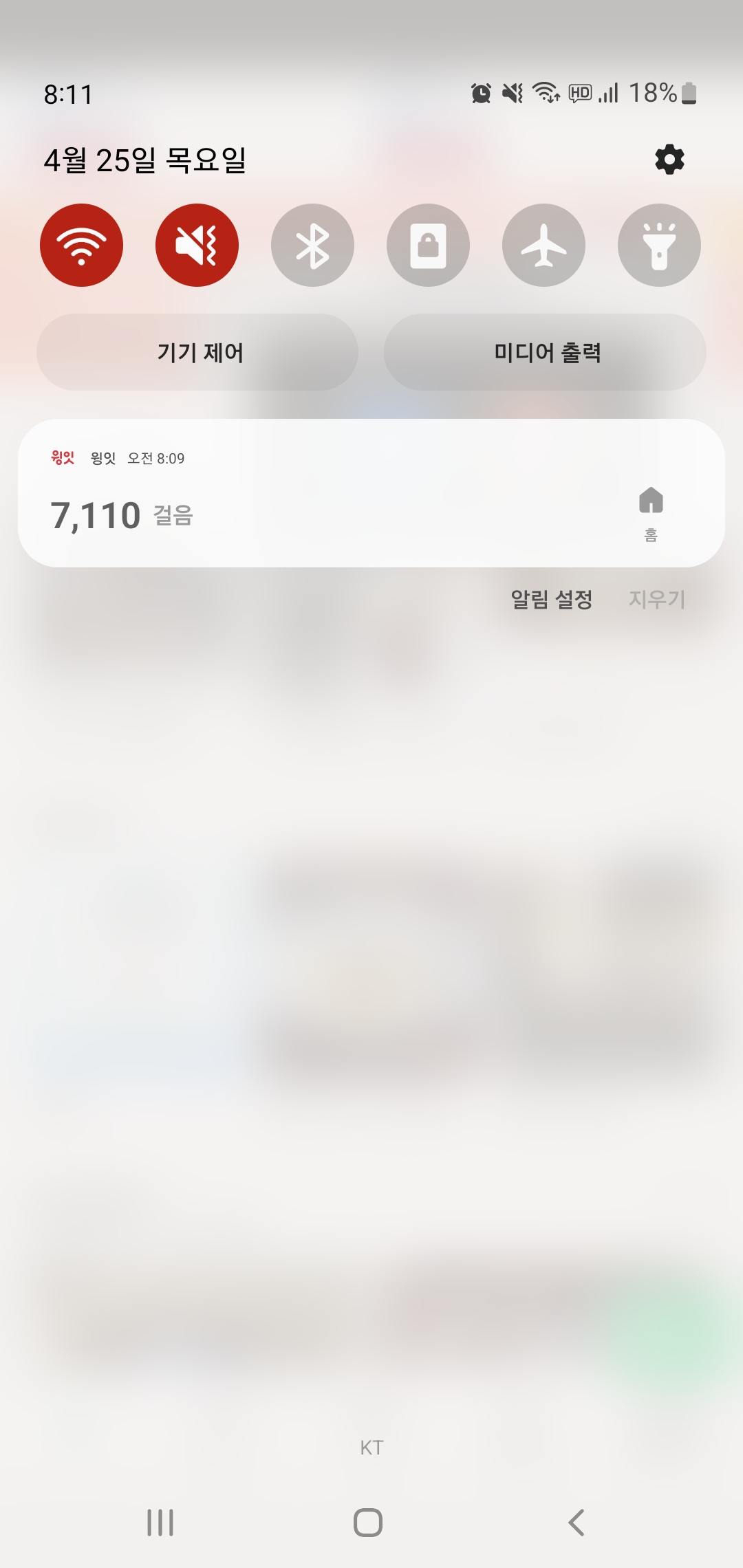743x1568 pixels.
Task: Clear notifications with 지우기
Action: click(x=657, y=599)
